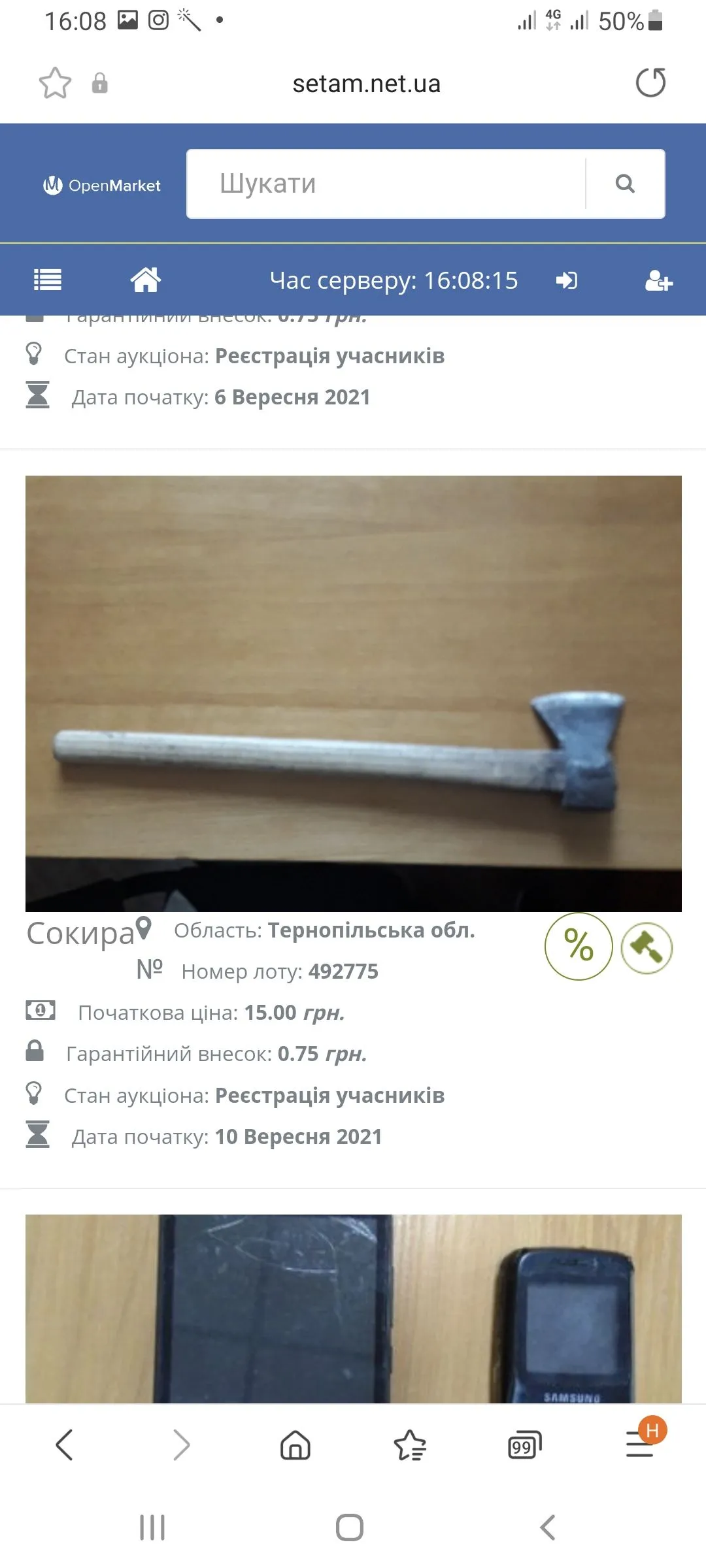Viewport: 706px width, 1568px height.
Task: Open the site list menu
Action: click(x=48, y=280)
